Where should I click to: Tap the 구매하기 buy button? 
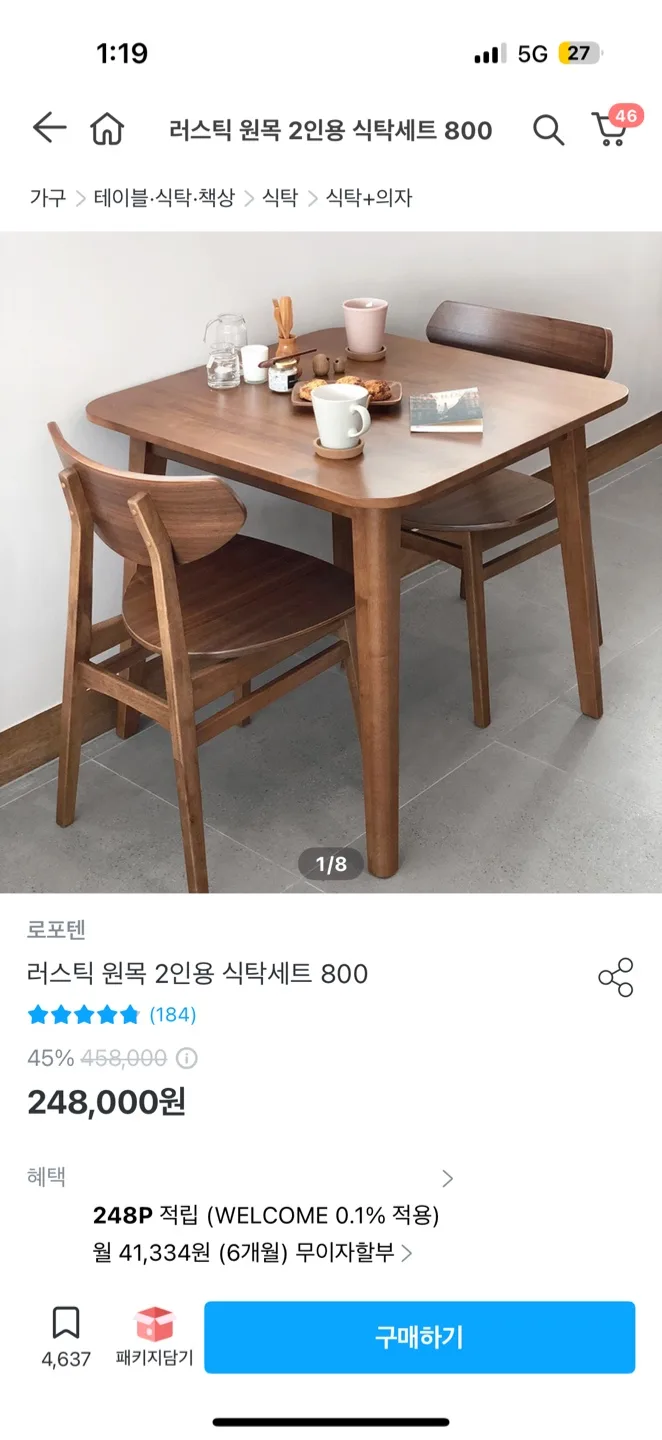tap(419, 1337)
